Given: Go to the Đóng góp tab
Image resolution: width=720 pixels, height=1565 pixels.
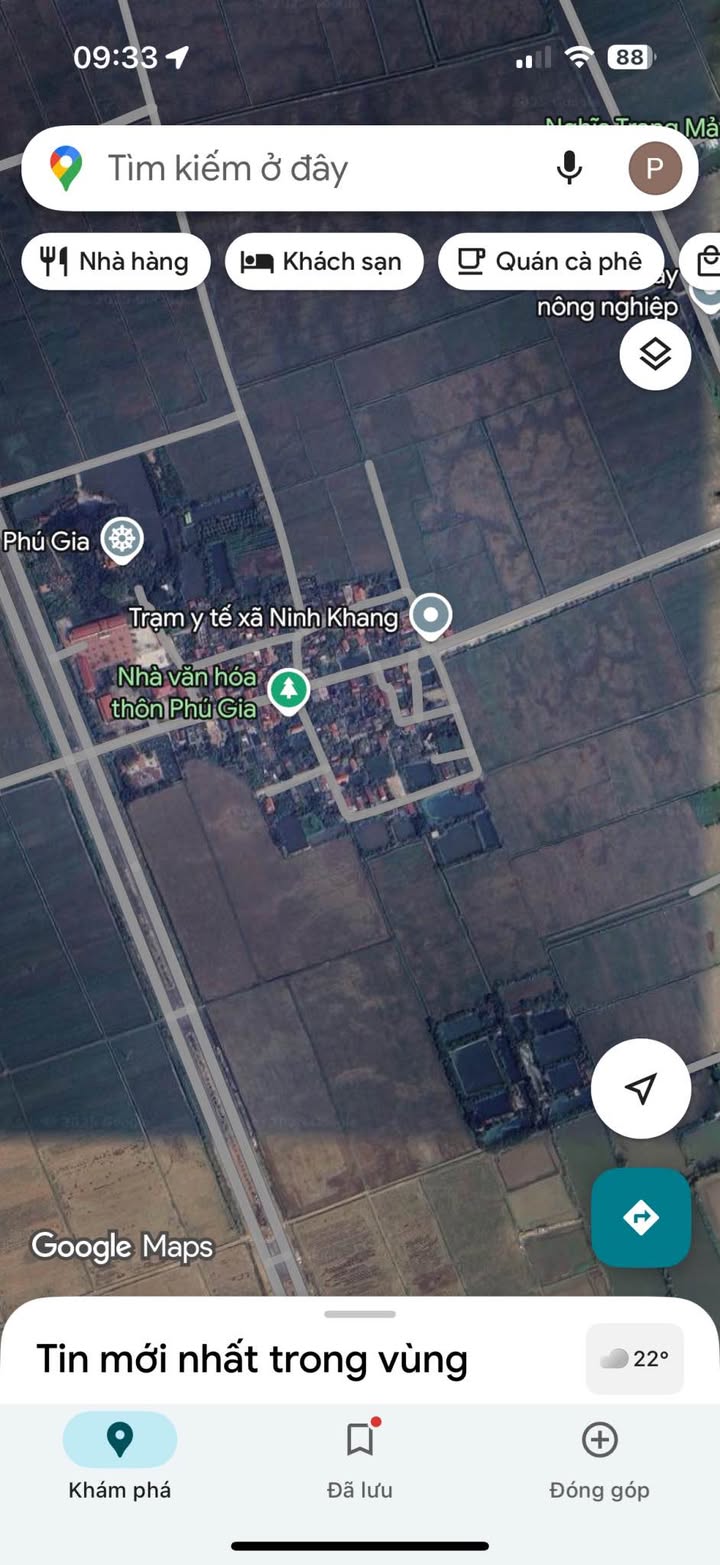Looking at the screenshot, I should pos(599,1458).
